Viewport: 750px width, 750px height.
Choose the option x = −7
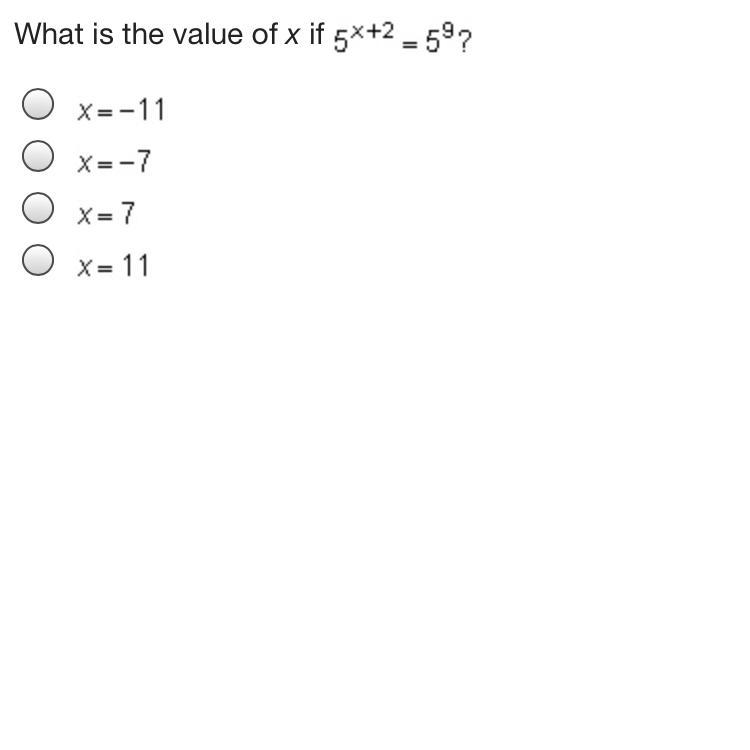click(38, 156)
